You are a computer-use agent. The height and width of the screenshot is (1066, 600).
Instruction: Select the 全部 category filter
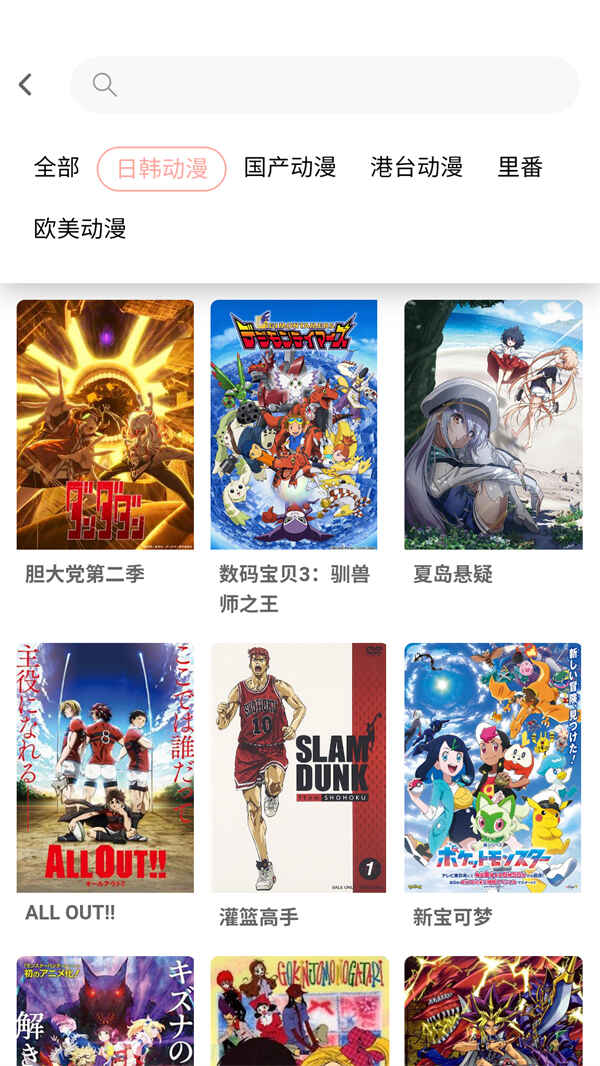tap(56, 167)
